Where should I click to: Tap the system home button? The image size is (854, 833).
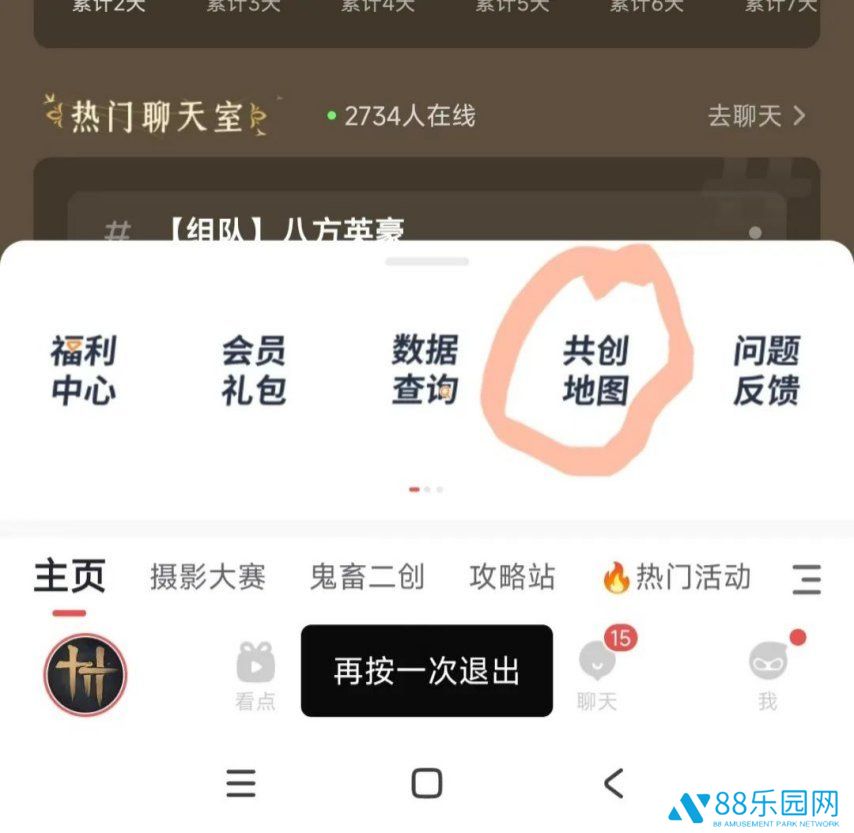pos(427,783)
